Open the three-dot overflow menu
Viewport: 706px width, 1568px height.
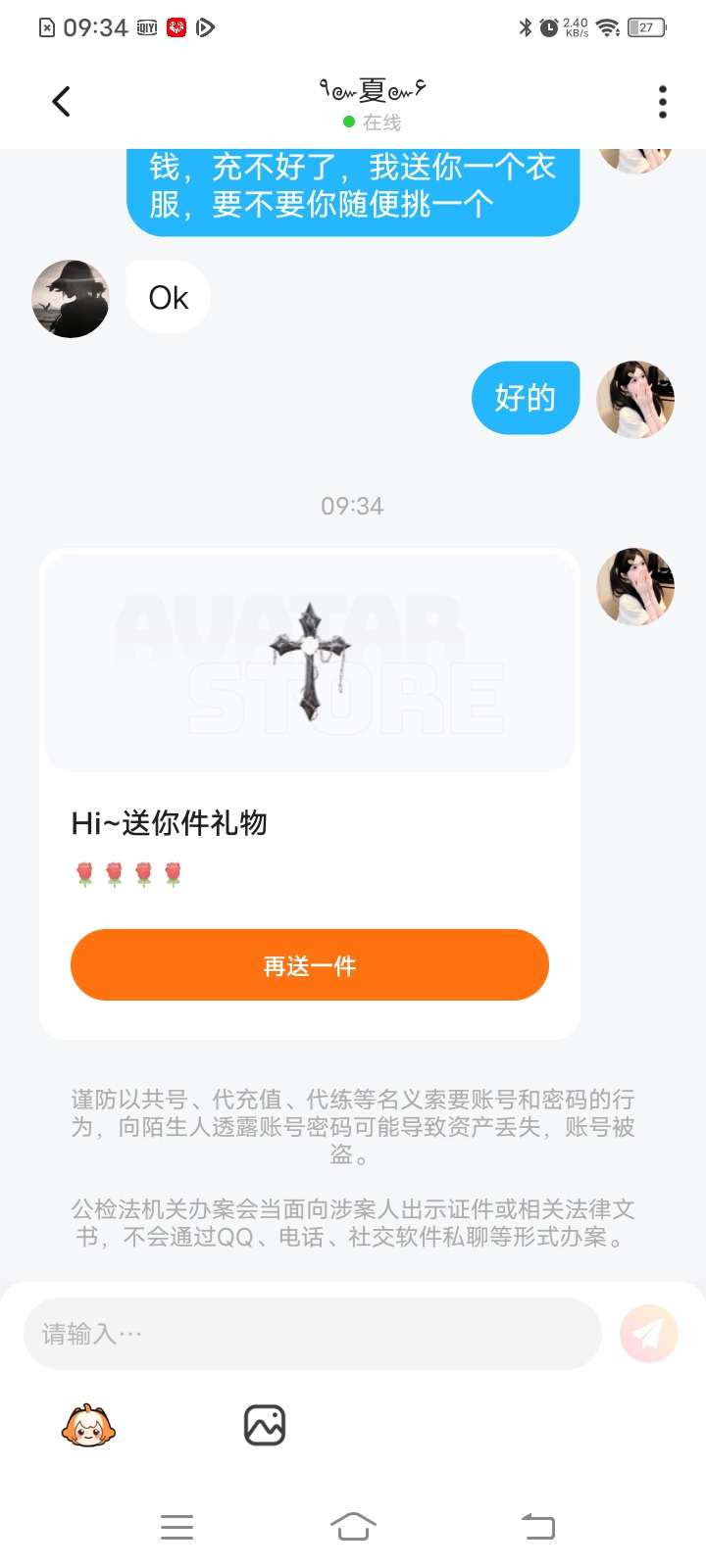point(663,102)
